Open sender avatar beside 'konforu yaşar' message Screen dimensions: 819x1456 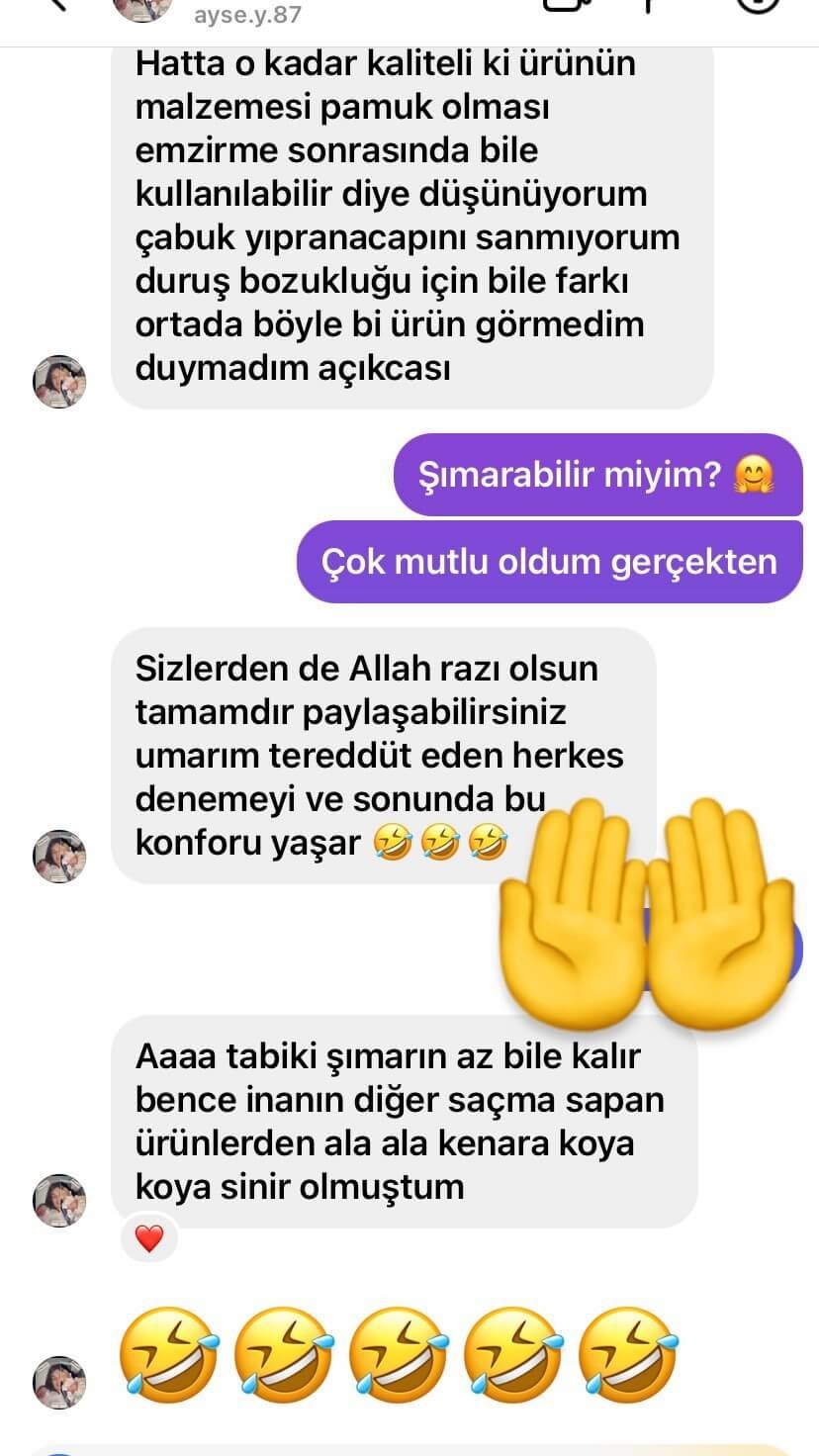coord(60,856)
